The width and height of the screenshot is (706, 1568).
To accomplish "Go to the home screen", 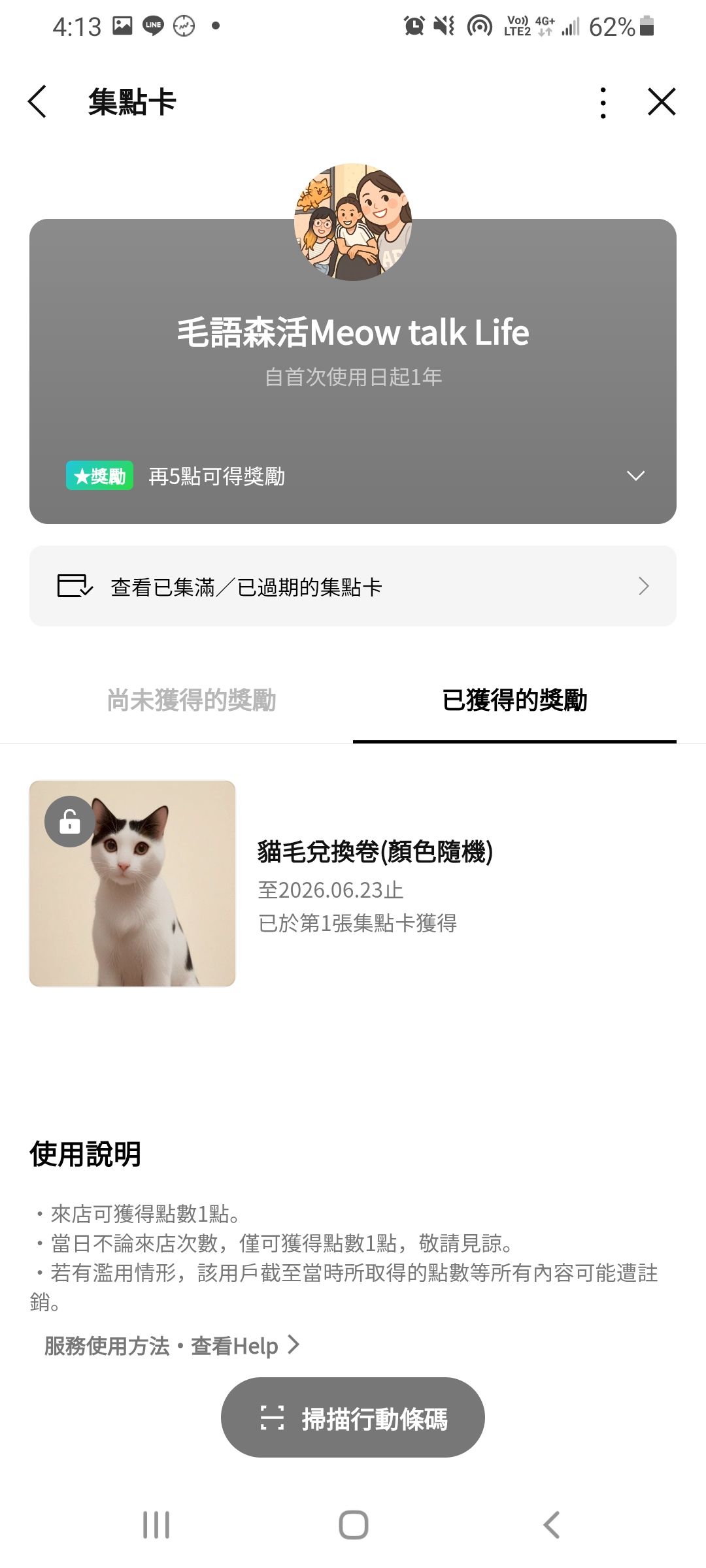I will [353, 1525].
